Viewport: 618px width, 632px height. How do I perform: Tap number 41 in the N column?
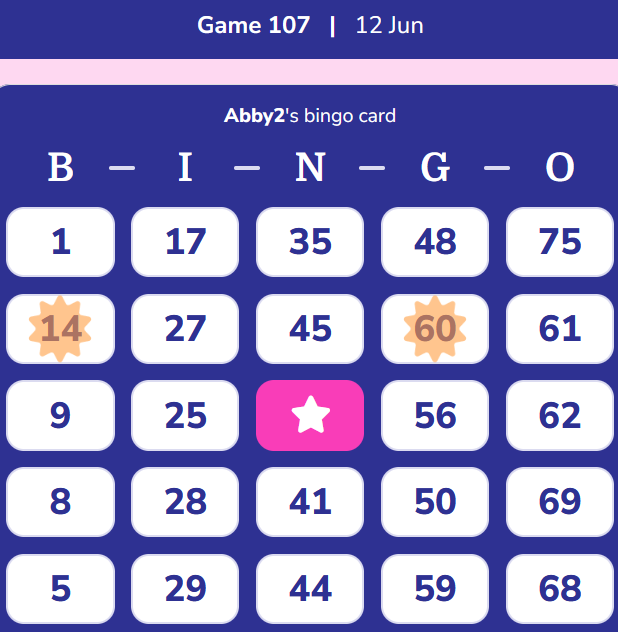click(x=310, y=502)
